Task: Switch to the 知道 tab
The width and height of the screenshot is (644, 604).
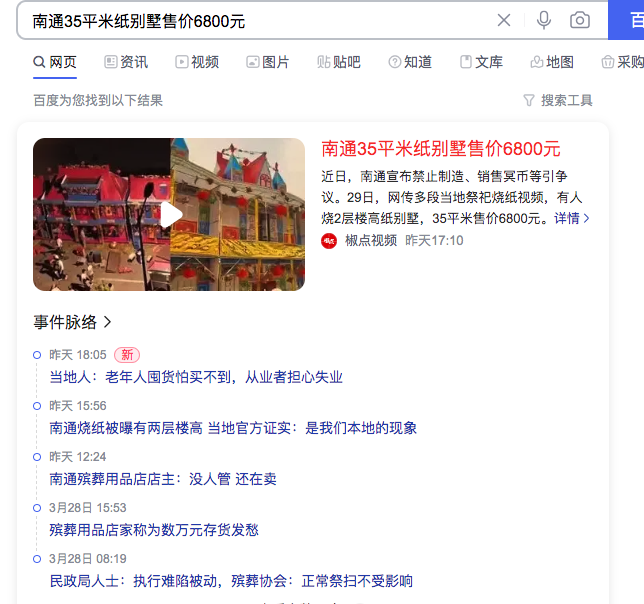Action: [410, 62]
